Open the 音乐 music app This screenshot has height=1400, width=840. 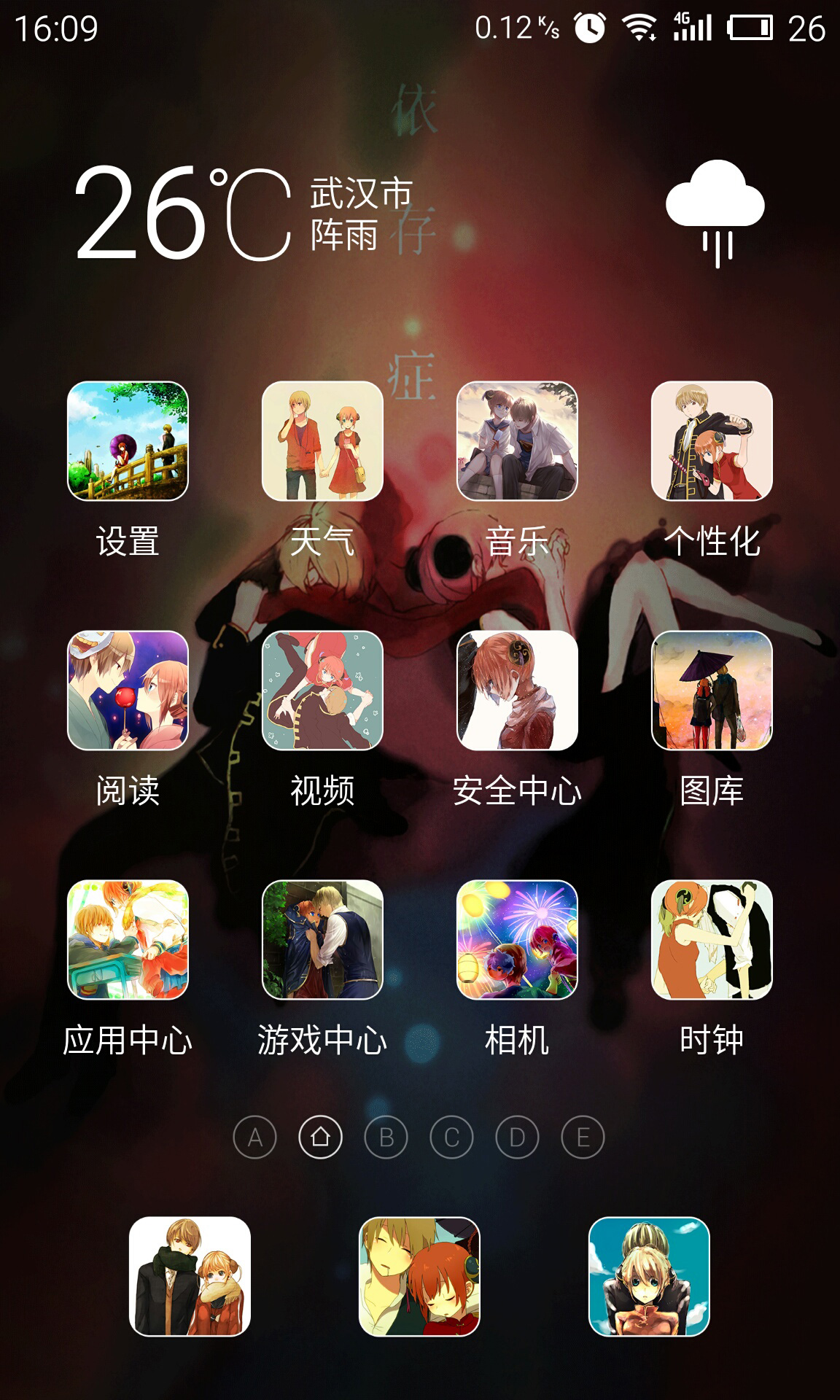tap(517, 441)
